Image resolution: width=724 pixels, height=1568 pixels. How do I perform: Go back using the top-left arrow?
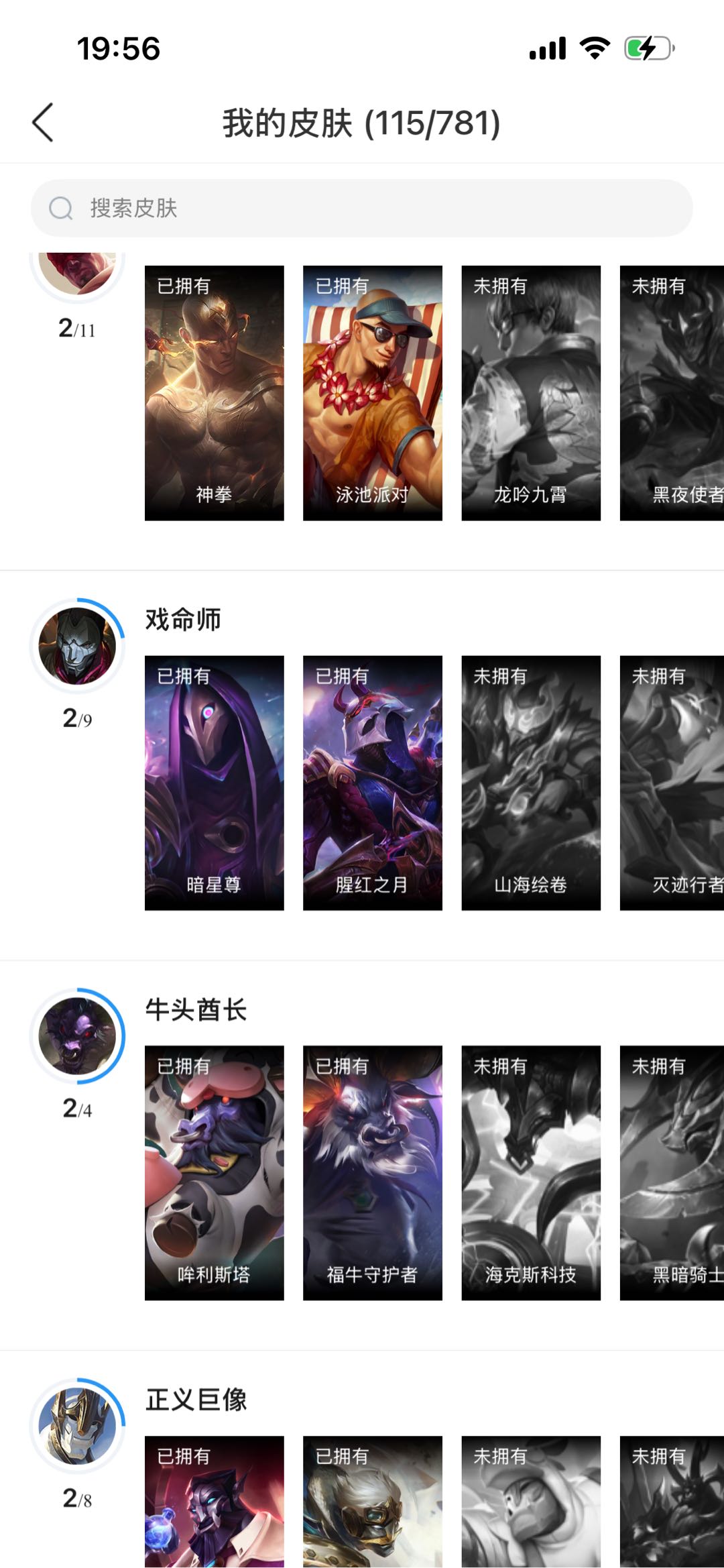43,123
